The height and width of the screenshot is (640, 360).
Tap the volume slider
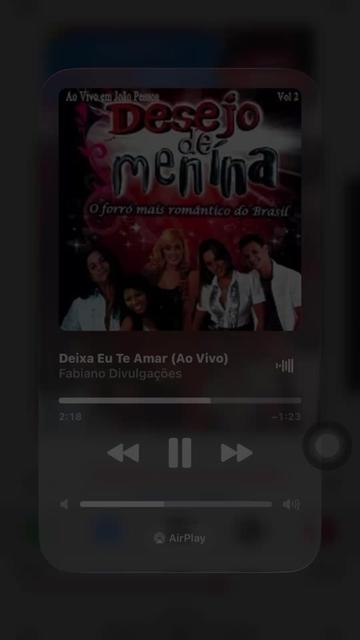coord(176,504)
